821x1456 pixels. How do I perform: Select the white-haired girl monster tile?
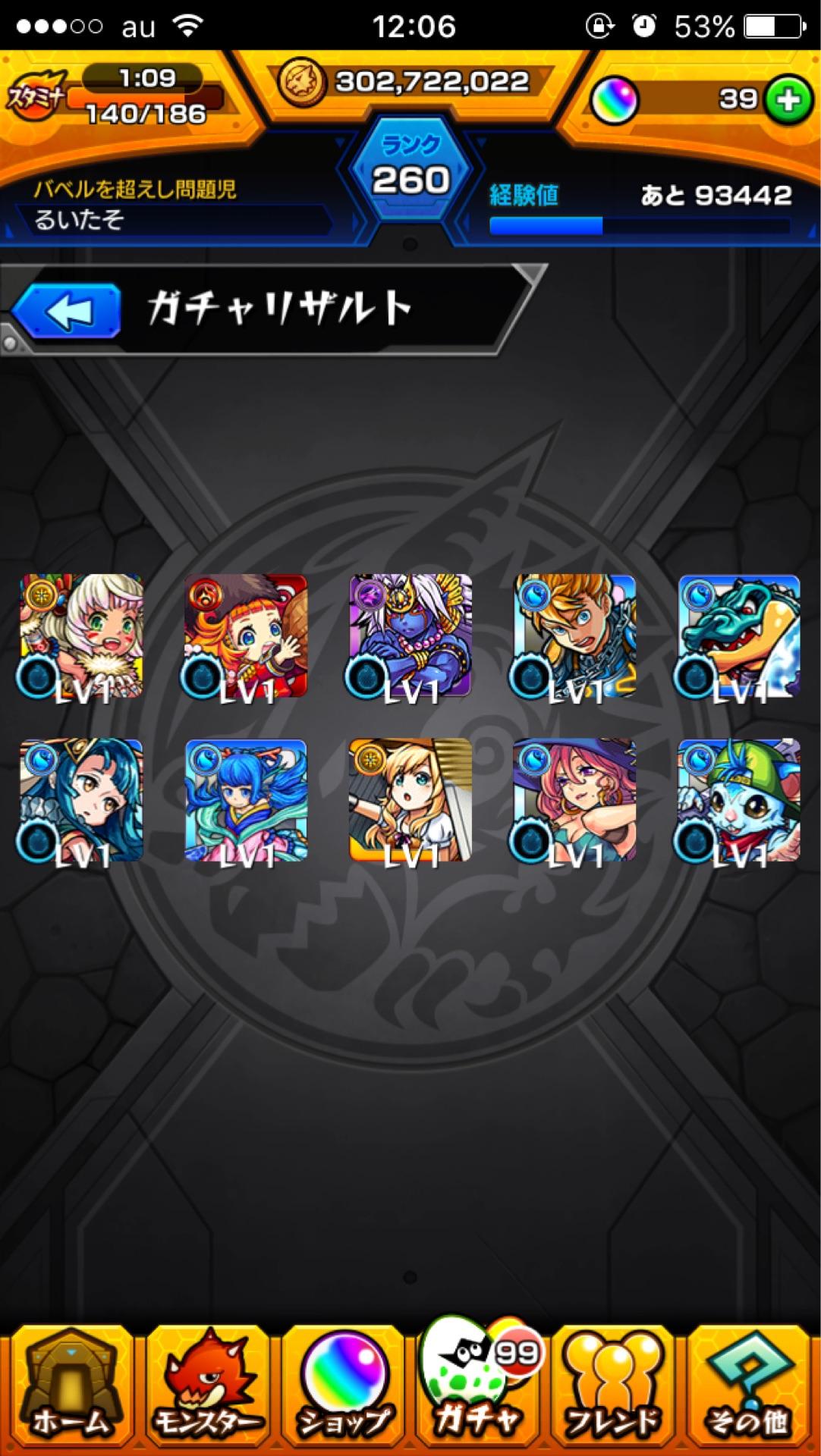point(81,635)
